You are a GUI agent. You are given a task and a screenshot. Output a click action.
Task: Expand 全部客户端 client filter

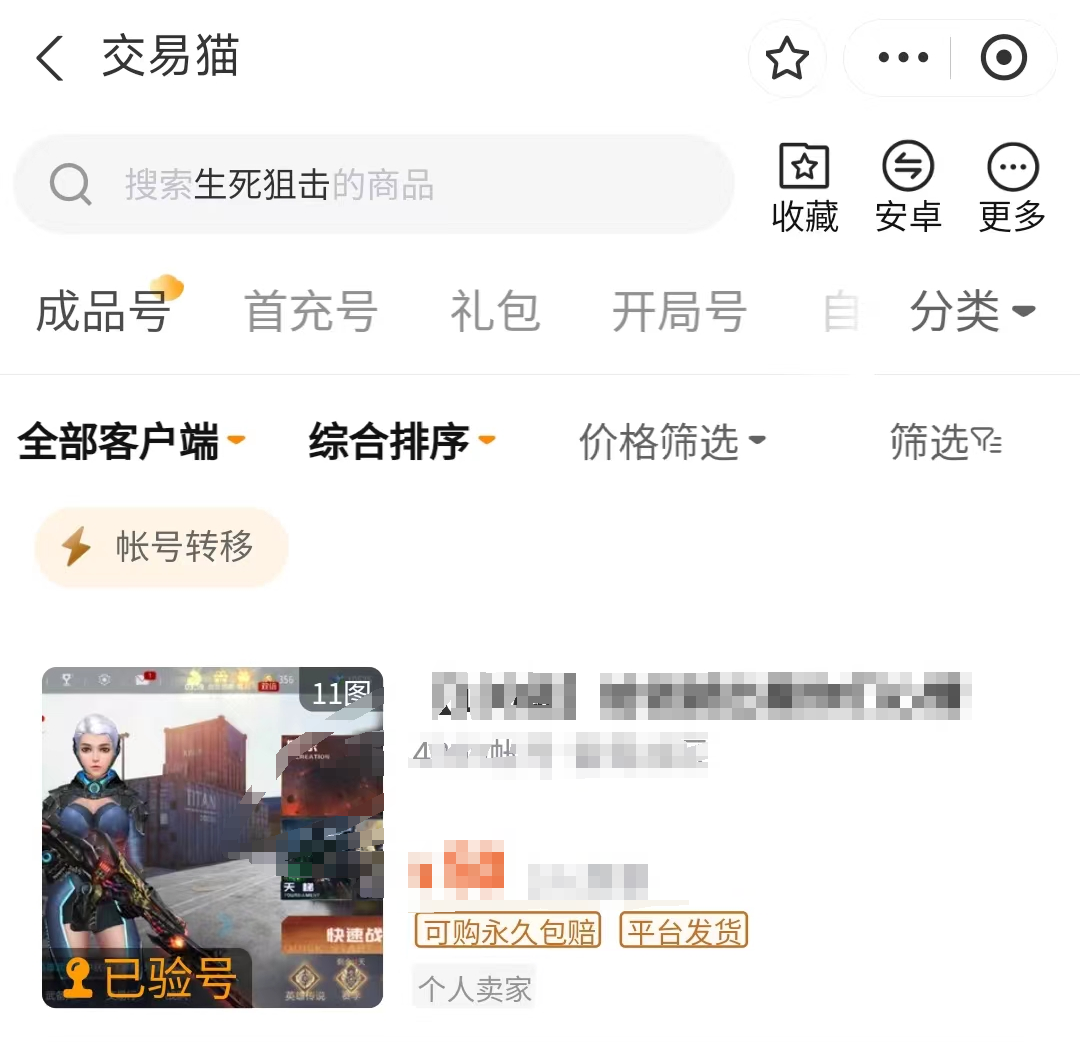[x=131, y=441]
